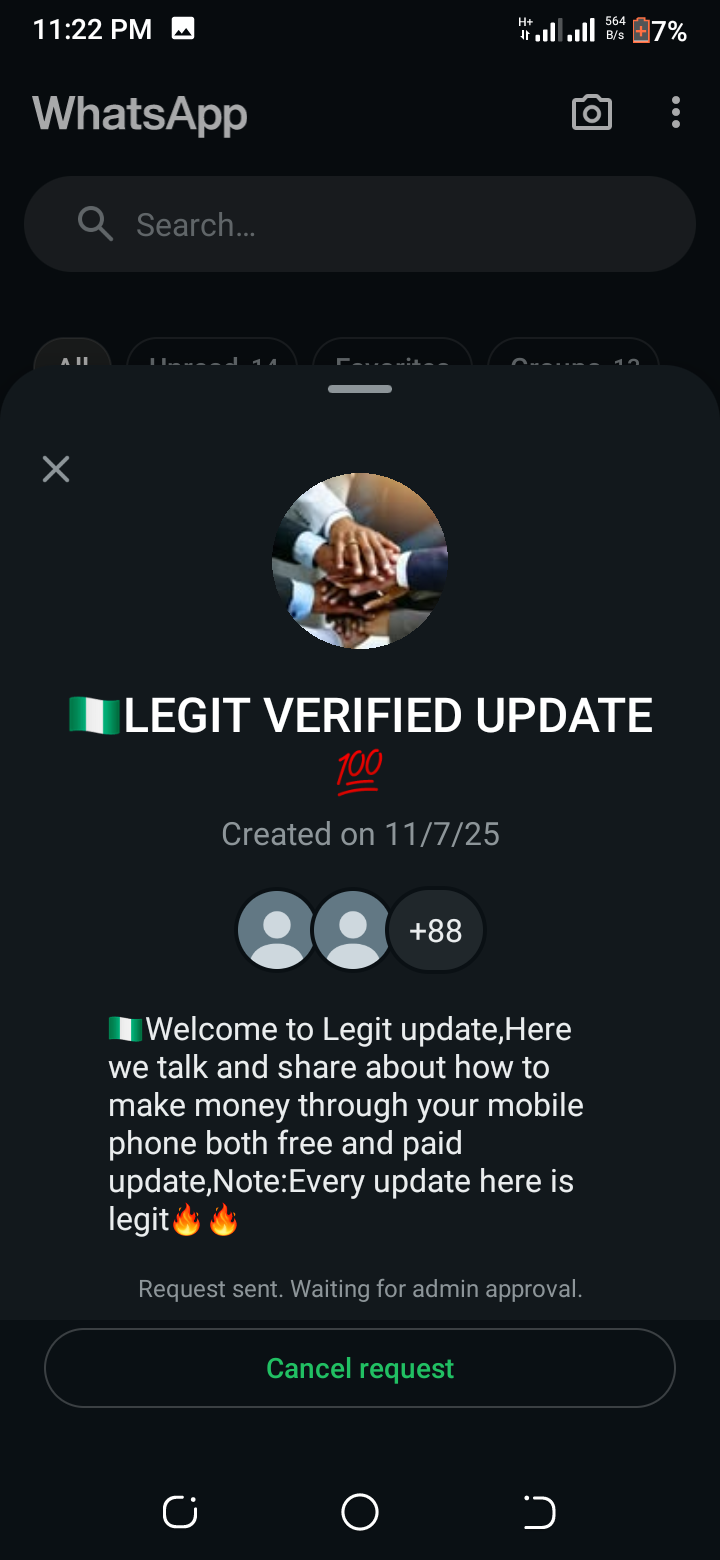Open the WhatsApp camera
Image resolution: width=720 pixels, height=1560 pixels.
[x=591, y=113]
